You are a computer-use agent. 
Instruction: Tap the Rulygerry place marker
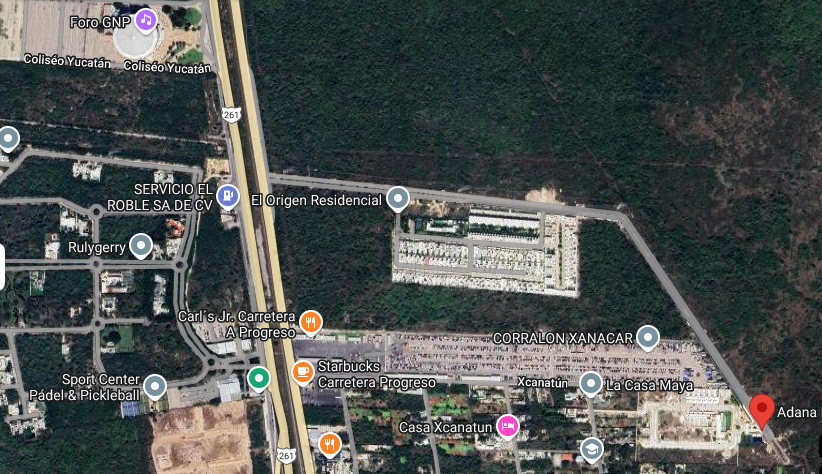click(141, 245)
